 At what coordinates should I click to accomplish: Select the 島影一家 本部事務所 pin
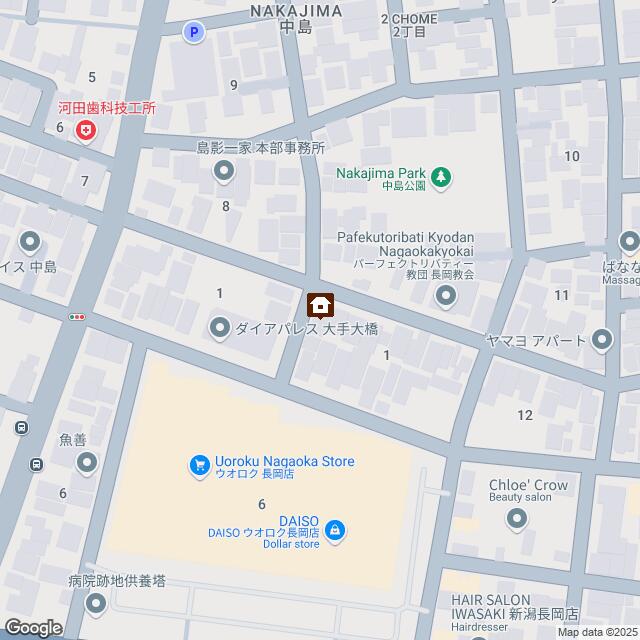pyautogui.click(x=224, y=171)
